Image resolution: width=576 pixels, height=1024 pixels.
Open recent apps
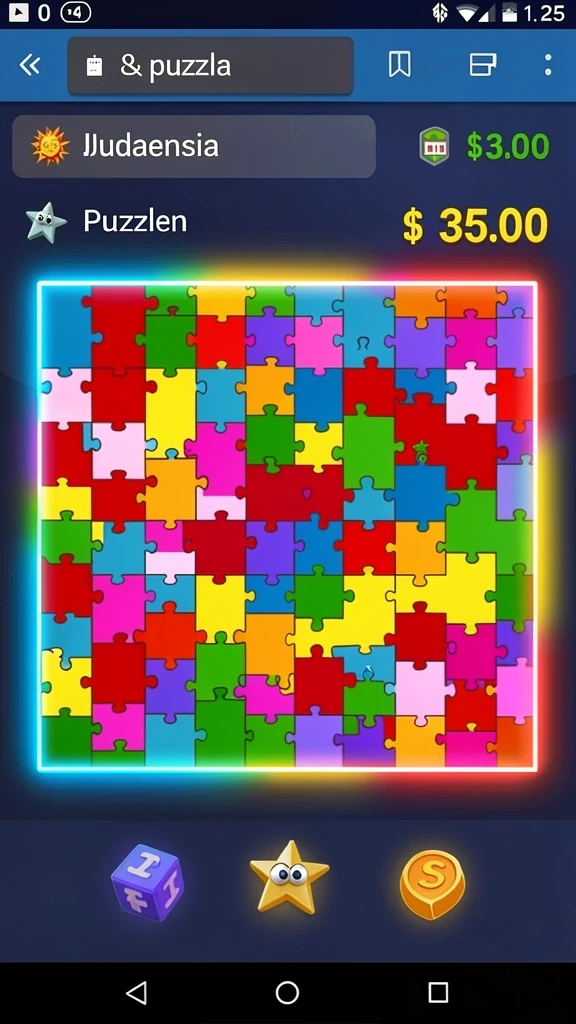tap(438, 993)
